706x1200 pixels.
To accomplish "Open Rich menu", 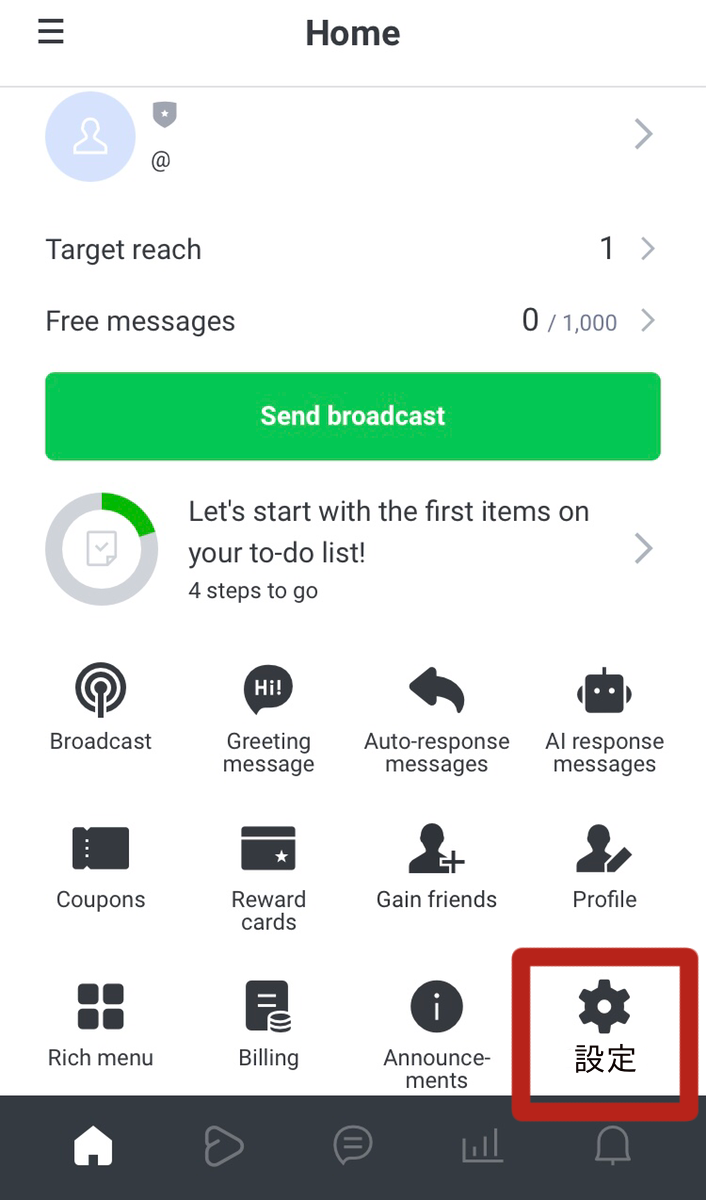I will (101, 1024).
